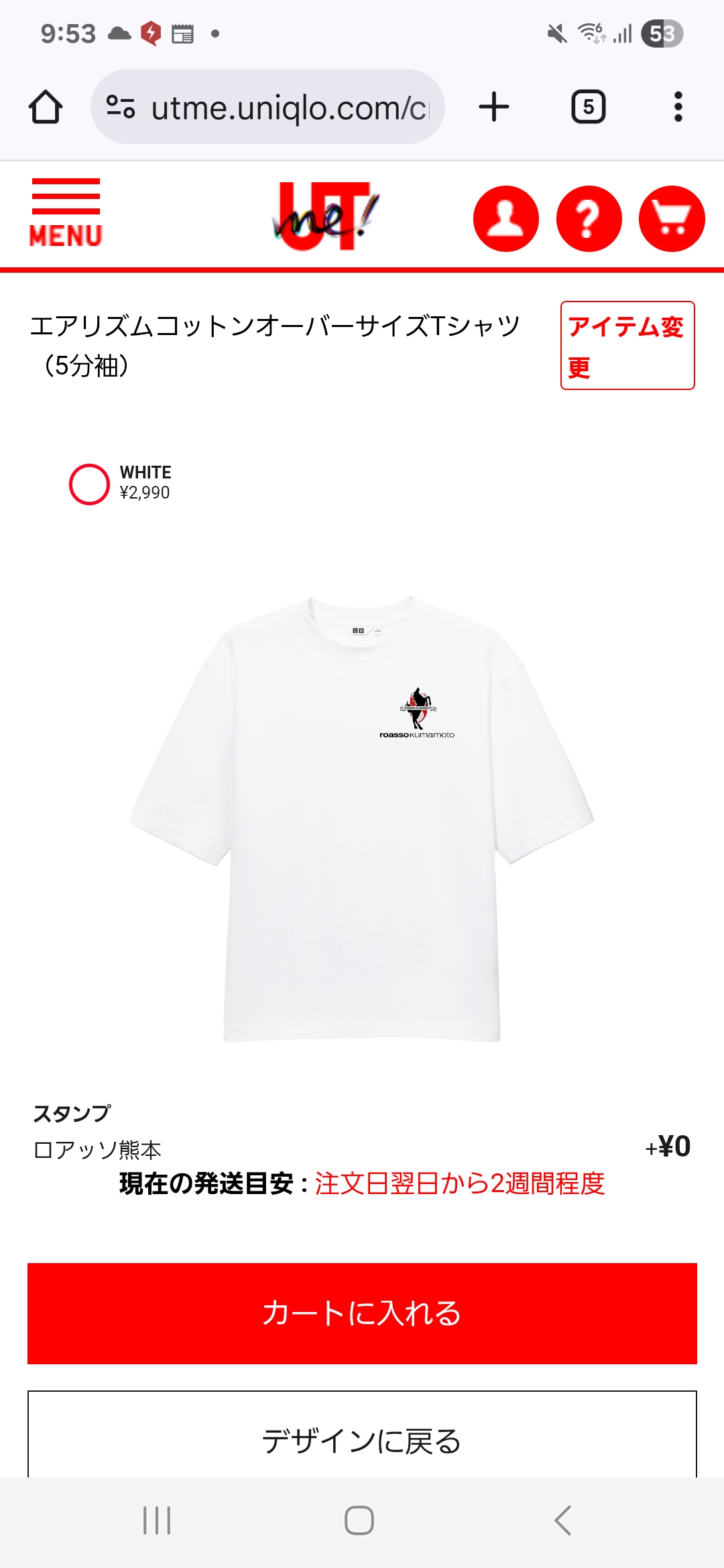Screen dimensions: 724x1568
Task: Go to the browser home page
Action: [46, 107]
